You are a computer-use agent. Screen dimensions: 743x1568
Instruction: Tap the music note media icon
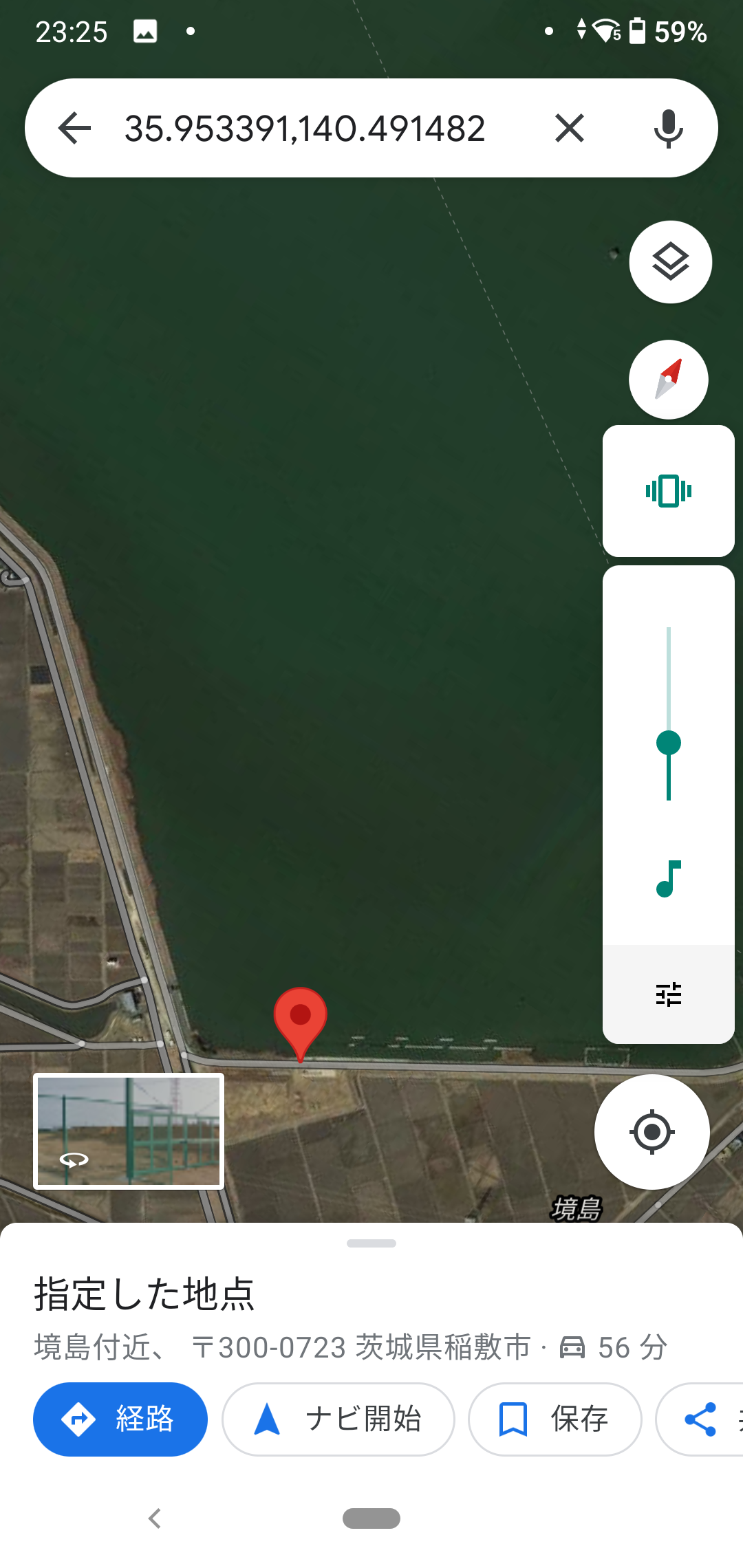click(668, 879)
